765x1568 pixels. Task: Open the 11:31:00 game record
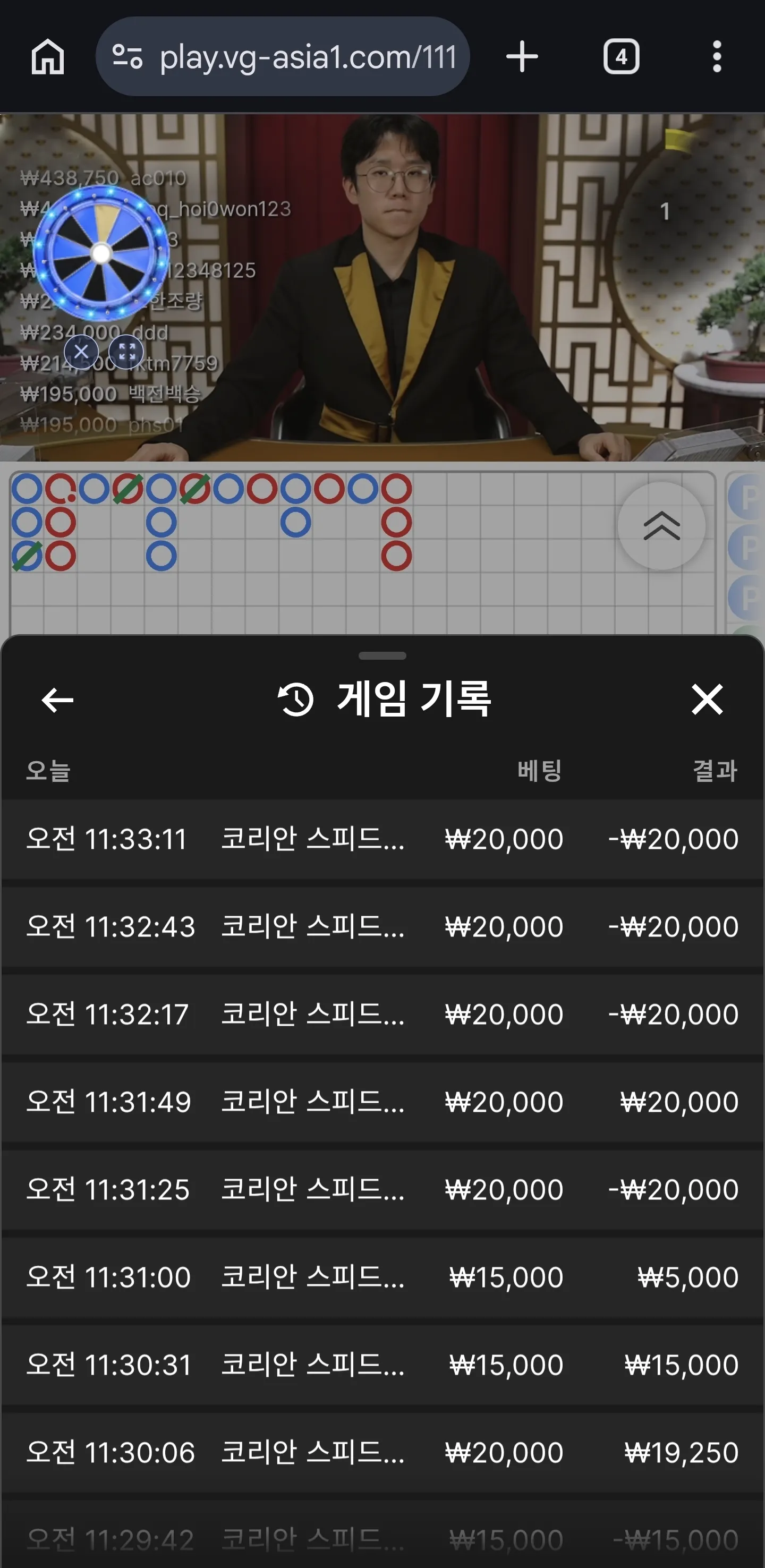pos(382,1277)
